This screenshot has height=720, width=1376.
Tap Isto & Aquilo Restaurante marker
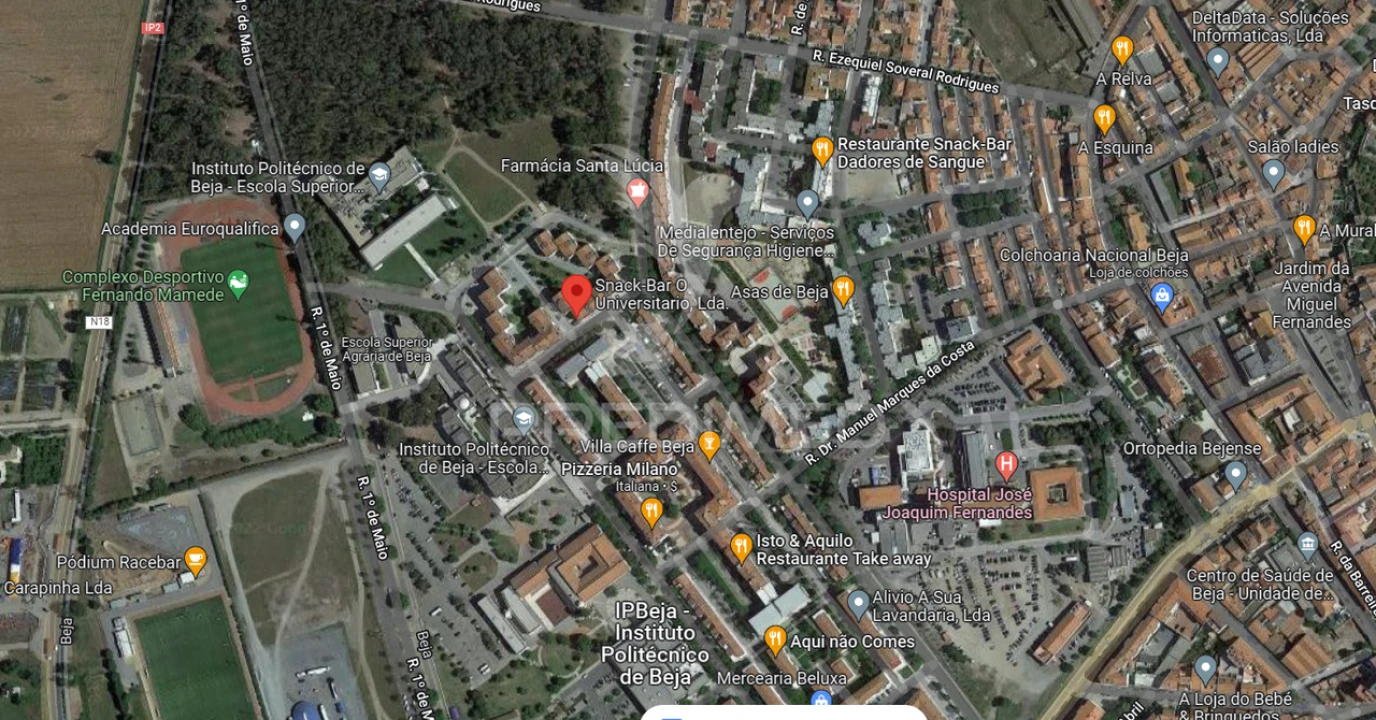pyautogui.click(x=740, y=546)
